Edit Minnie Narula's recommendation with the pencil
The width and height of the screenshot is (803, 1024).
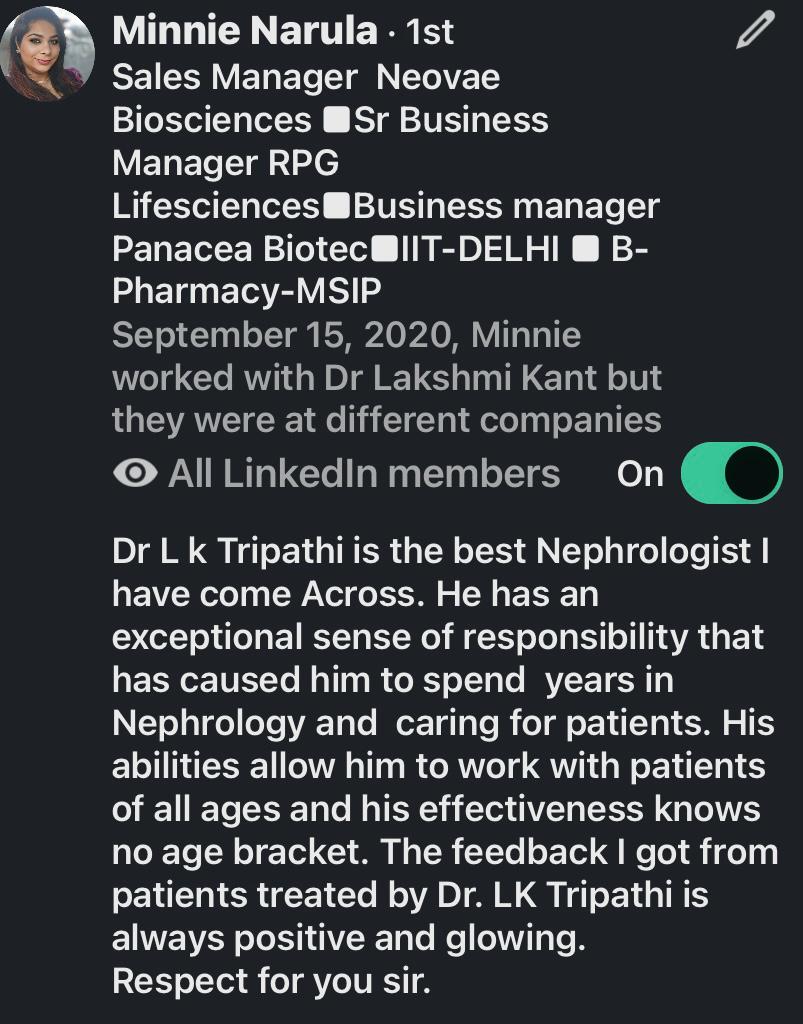coord(754,32)
